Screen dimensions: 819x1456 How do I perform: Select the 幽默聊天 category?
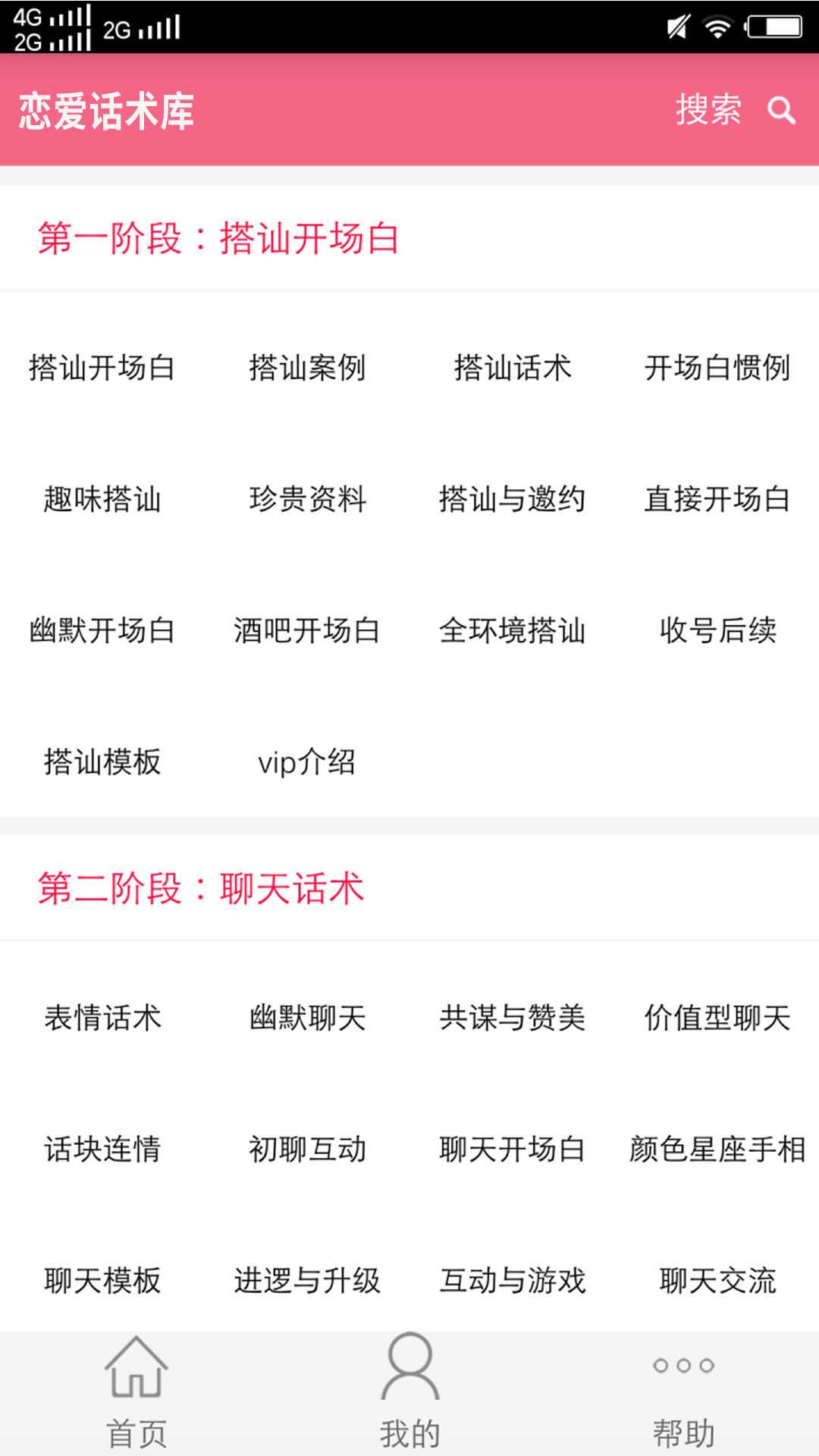[307, 1018]
